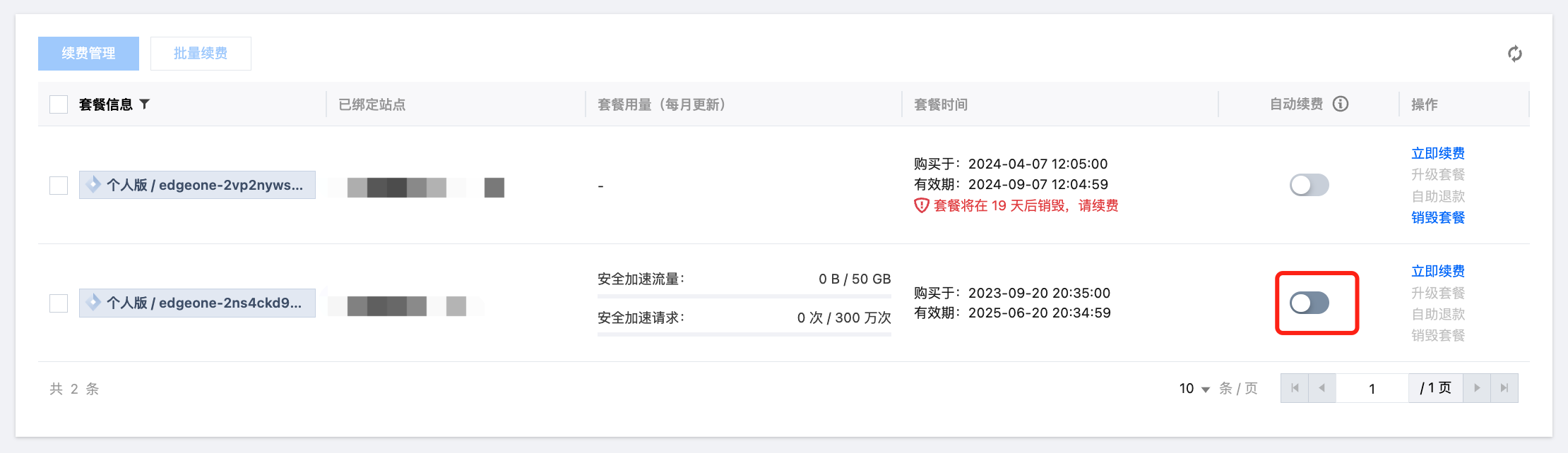Expand the 10 条/页 page size dropdown
The image size is (1568, 453).
tap(1195, 389)
